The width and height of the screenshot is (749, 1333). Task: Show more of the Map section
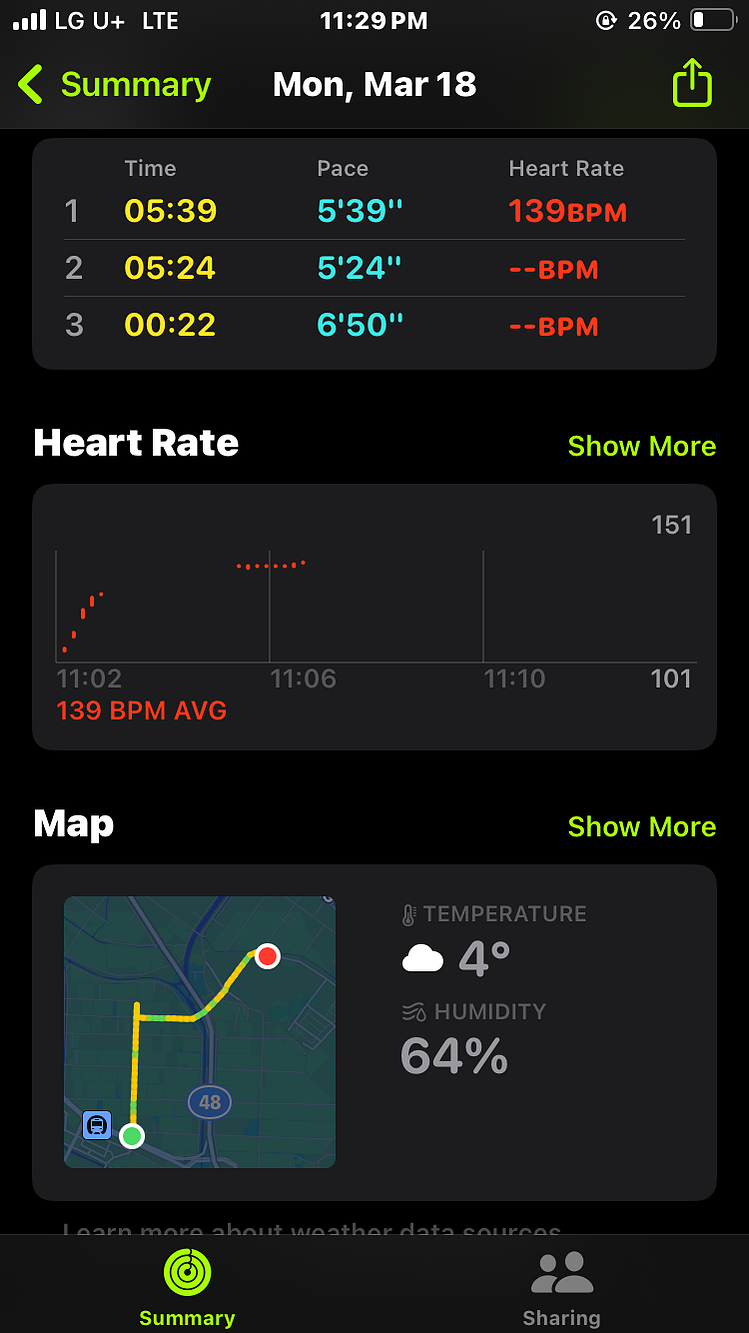[641, 827]
